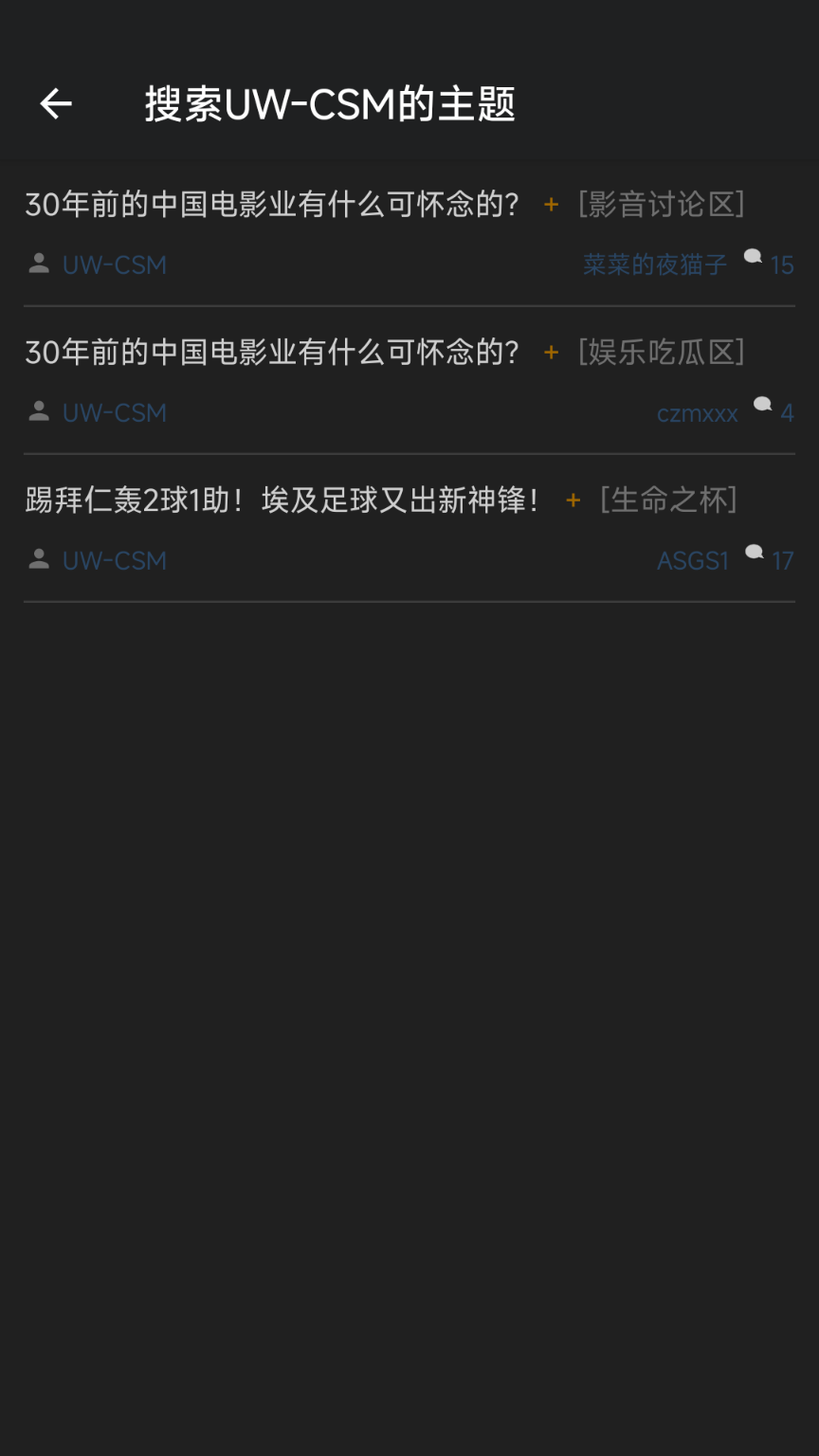Open the 踢拜仁轰2球1助 thread

(282, 500)
